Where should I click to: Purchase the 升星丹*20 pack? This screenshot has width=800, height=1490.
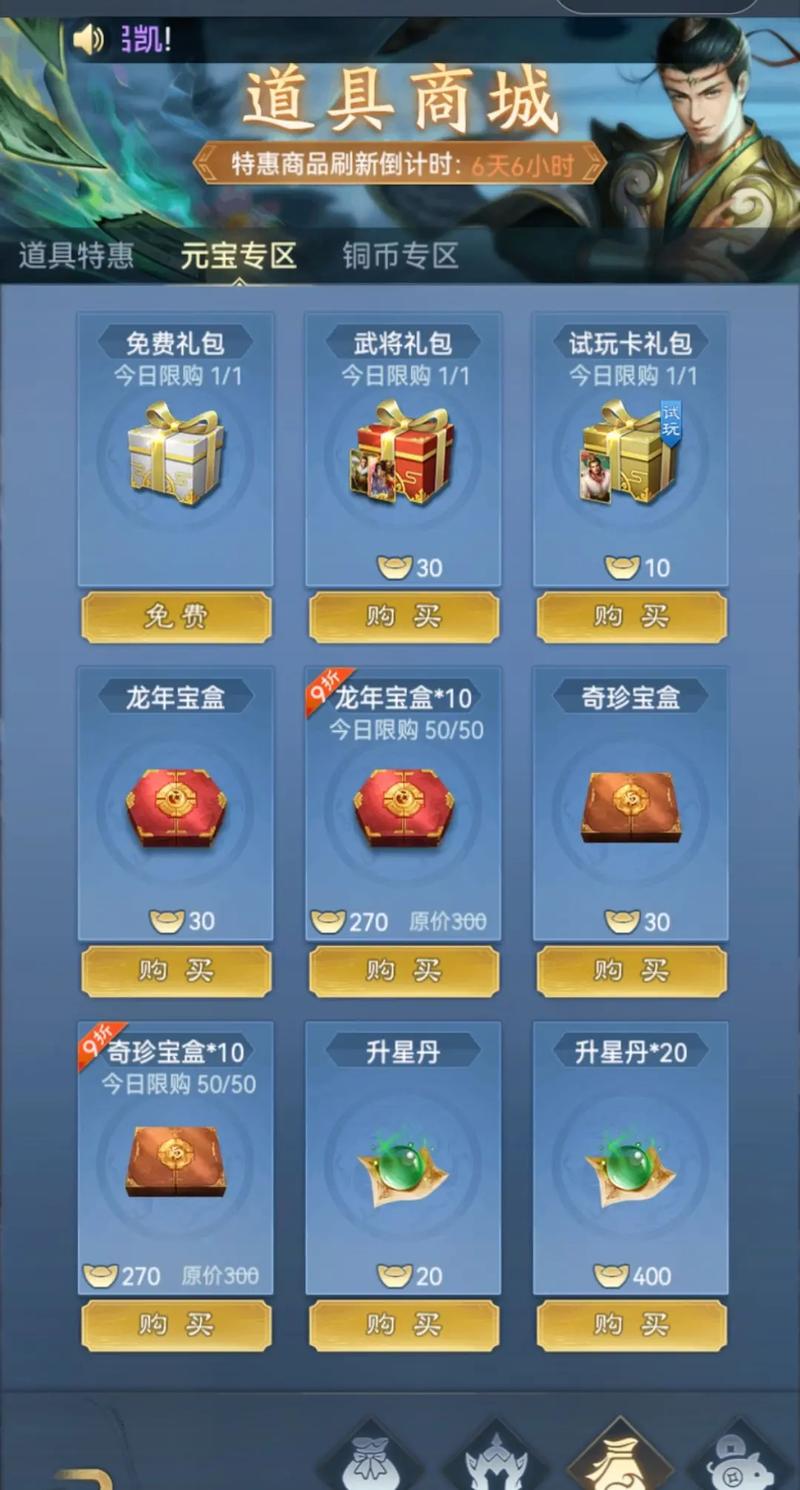click(631, 1326)
